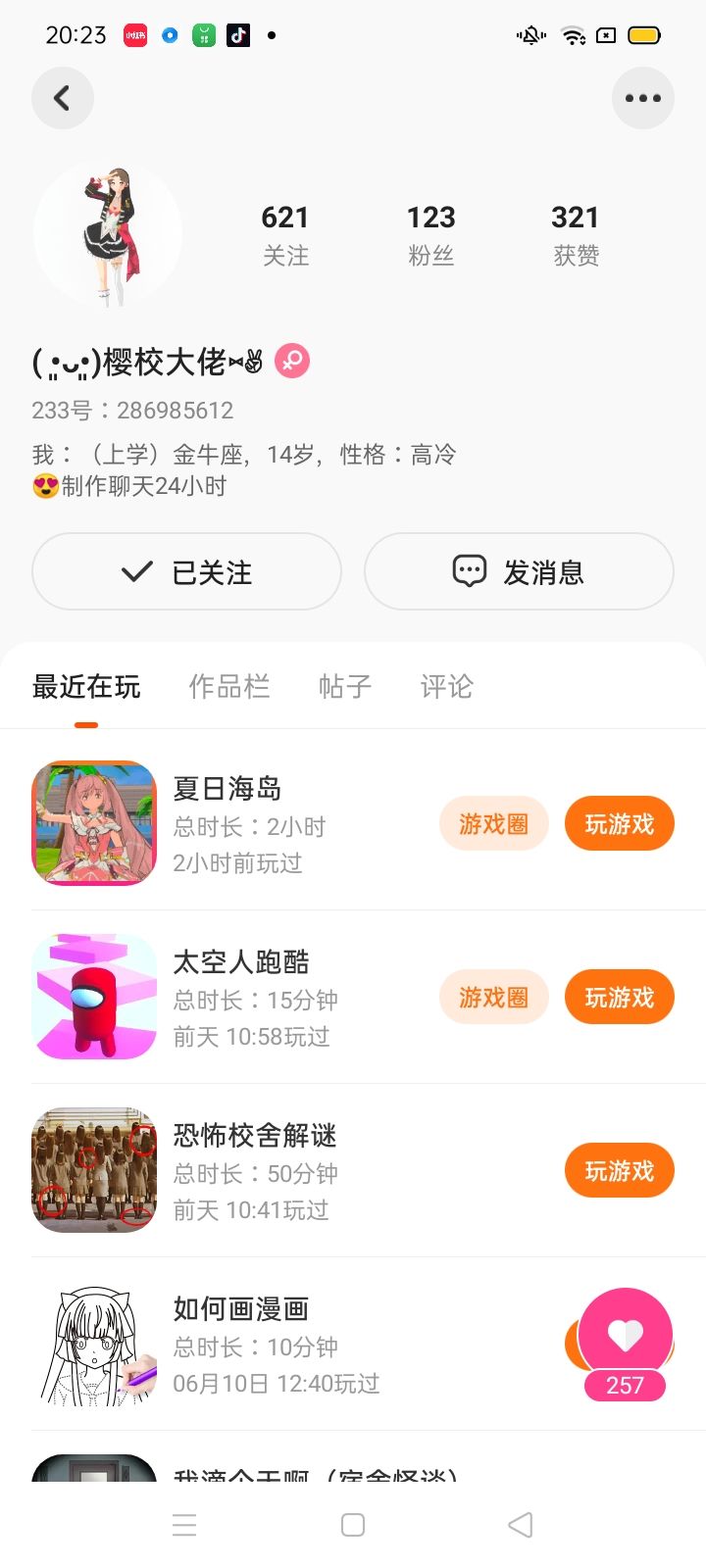Image resolution: width=706 pixels, height=1568 pixels.
Task: Open the 如何画漫画 game entry
Action: [x=294, y=1345]
